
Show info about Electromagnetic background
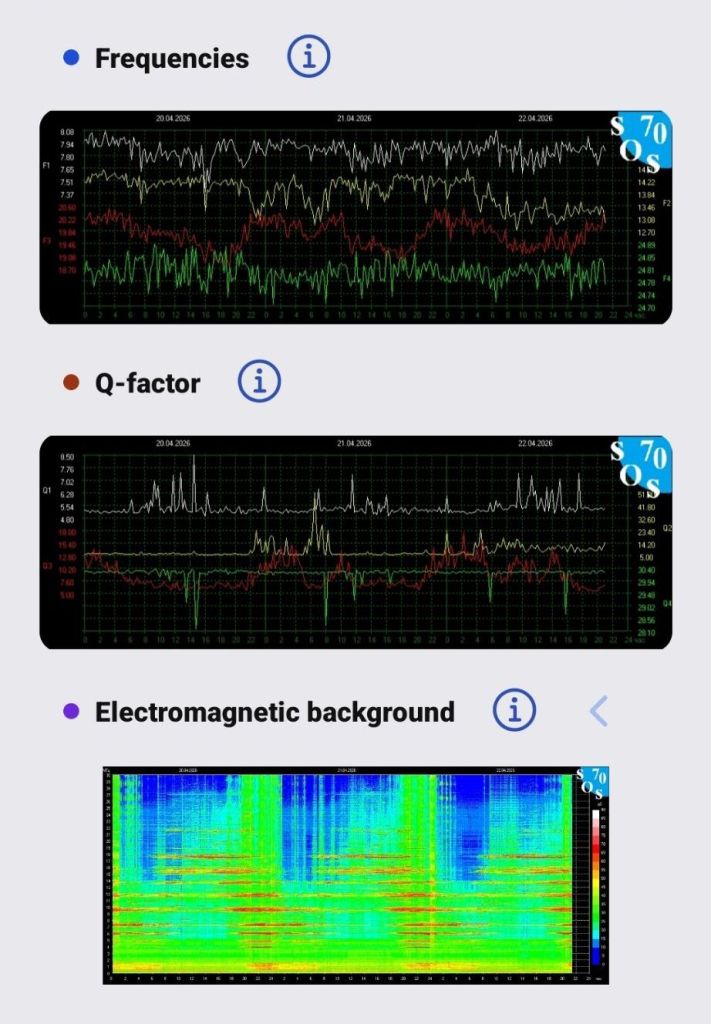click(x=514, y=711)
